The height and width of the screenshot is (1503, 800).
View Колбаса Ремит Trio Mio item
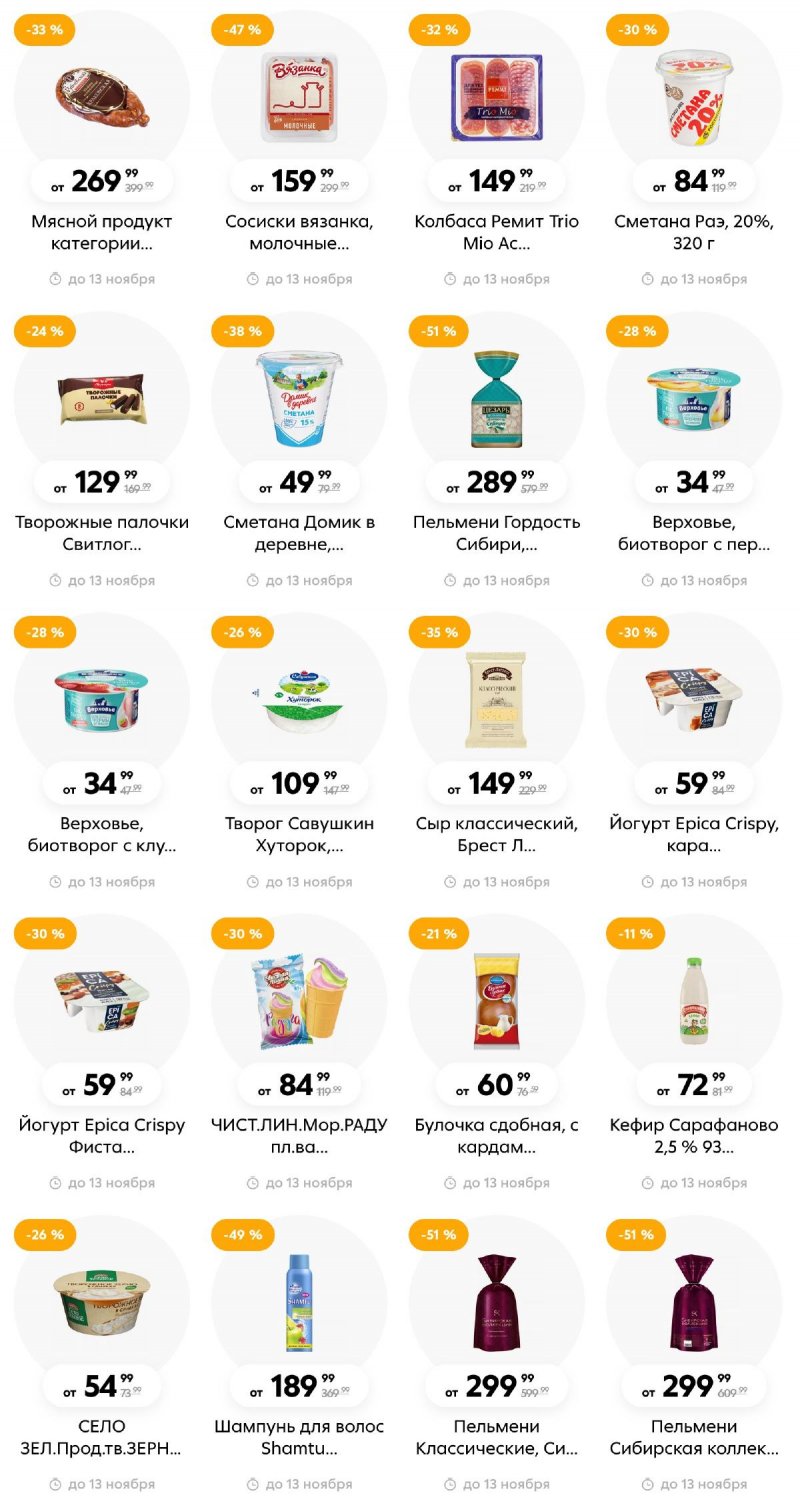click(496, 98)
